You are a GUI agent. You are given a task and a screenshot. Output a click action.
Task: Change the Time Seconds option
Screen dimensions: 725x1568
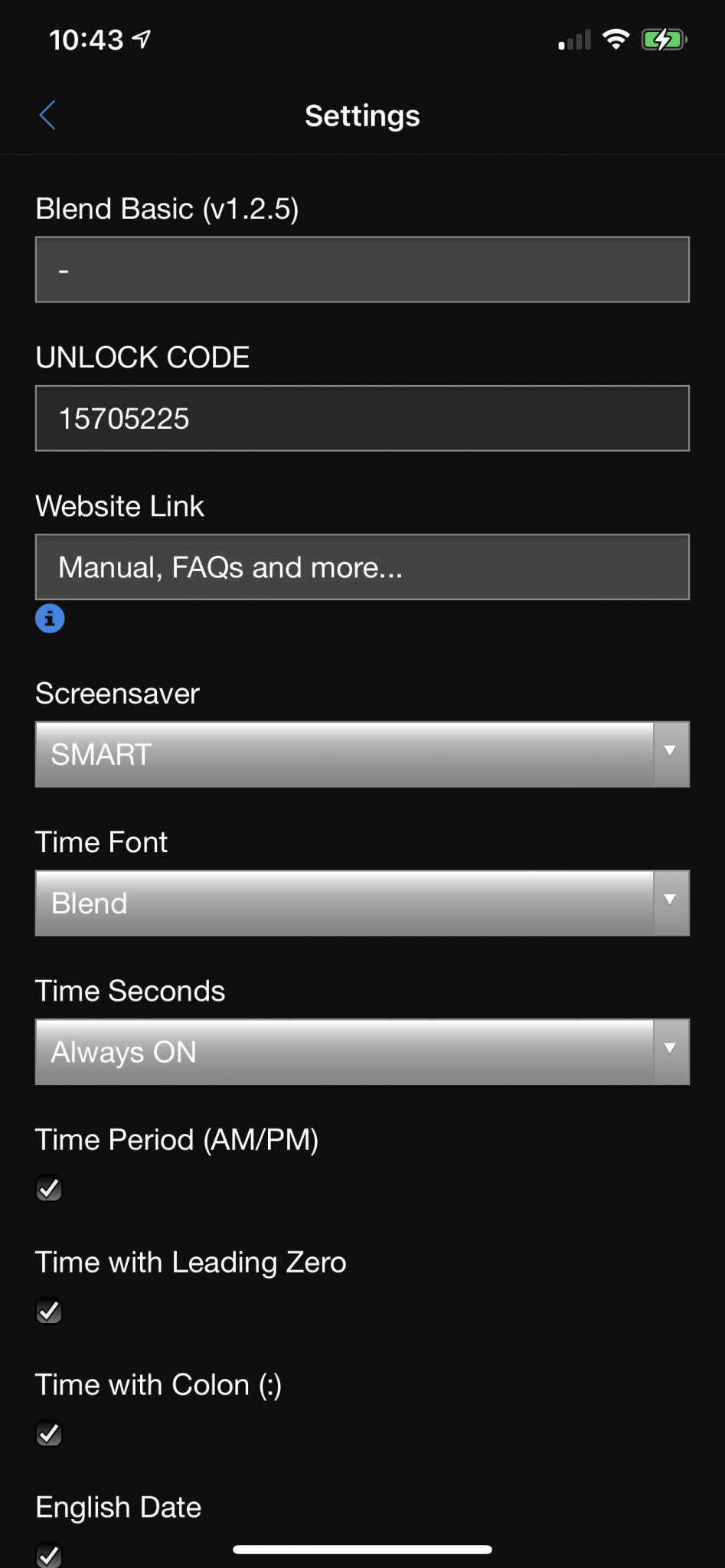click(x=362, y=1051)
